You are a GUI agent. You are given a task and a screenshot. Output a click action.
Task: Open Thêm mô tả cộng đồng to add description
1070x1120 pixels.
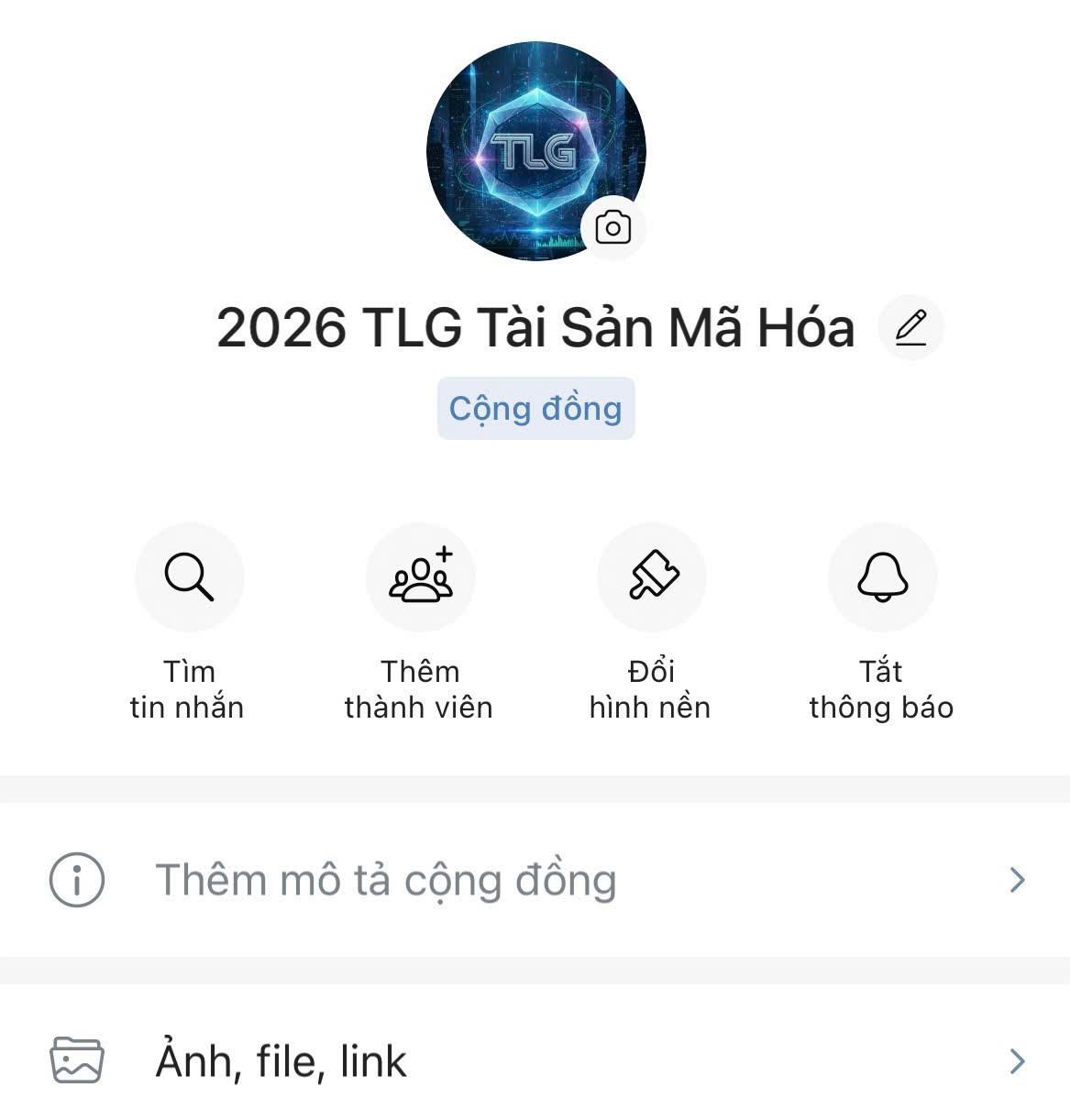[x=387, y=880]
